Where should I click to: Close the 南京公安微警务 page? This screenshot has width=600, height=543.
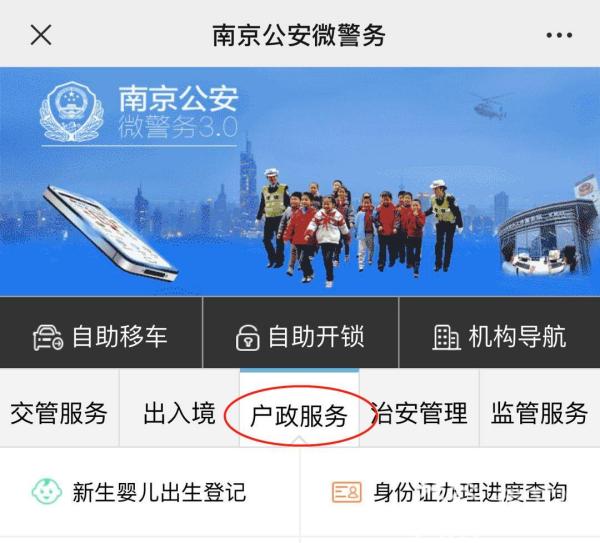point(41,35)
